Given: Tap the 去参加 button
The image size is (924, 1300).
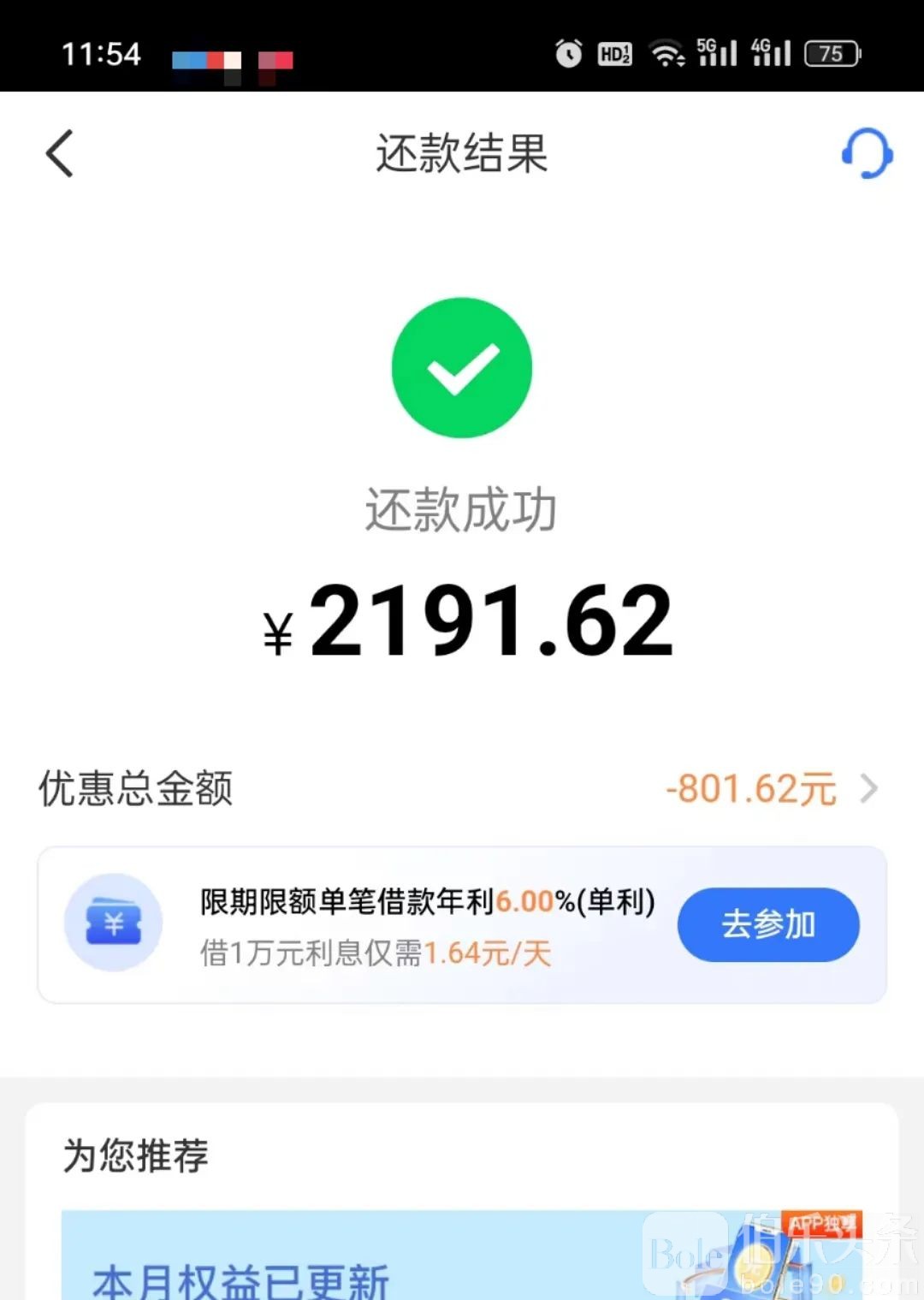Looking at the screenshot, I should click(767, 924).
